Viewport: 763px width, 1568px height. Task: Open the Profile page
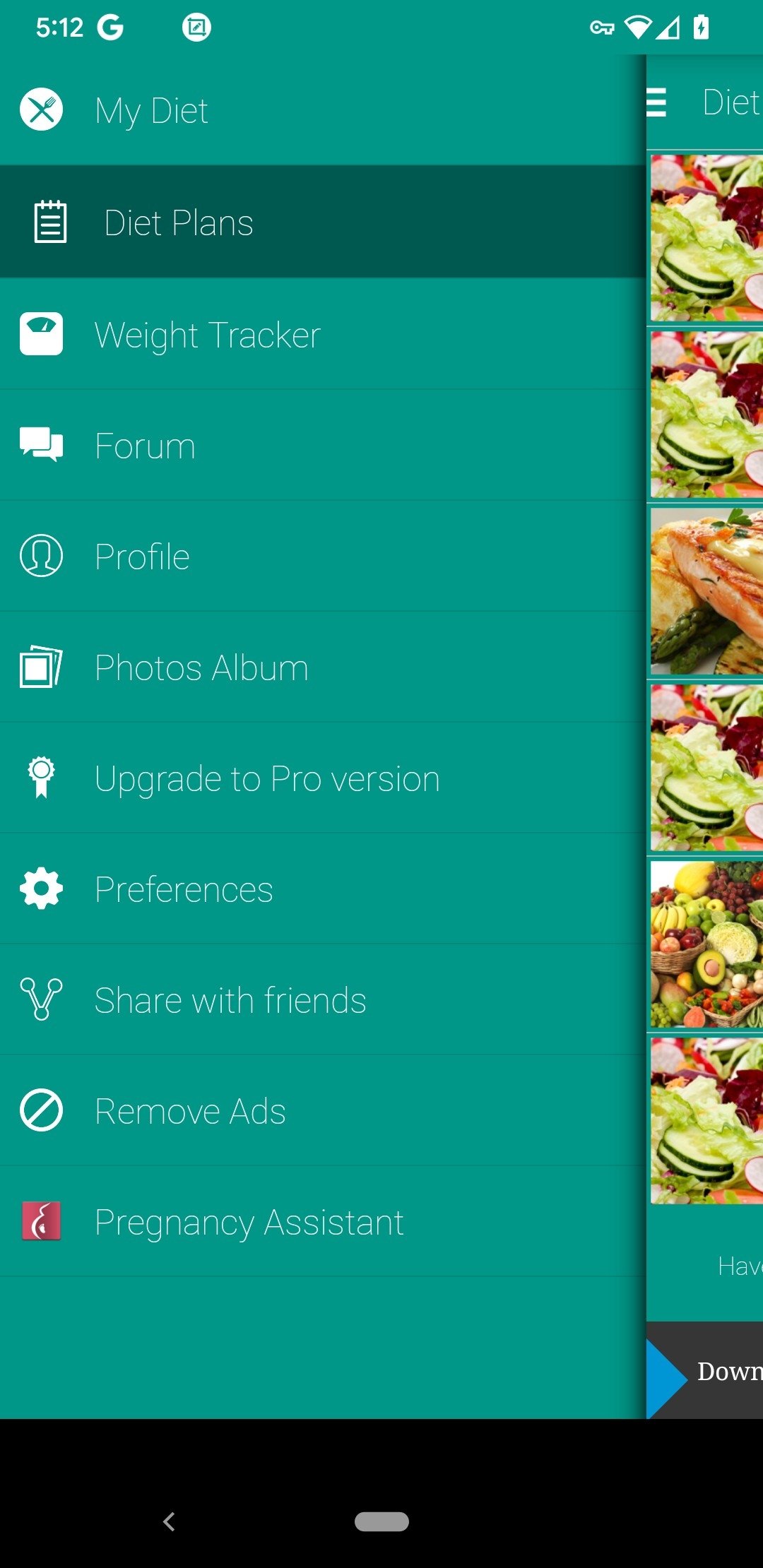pos(323,556)
